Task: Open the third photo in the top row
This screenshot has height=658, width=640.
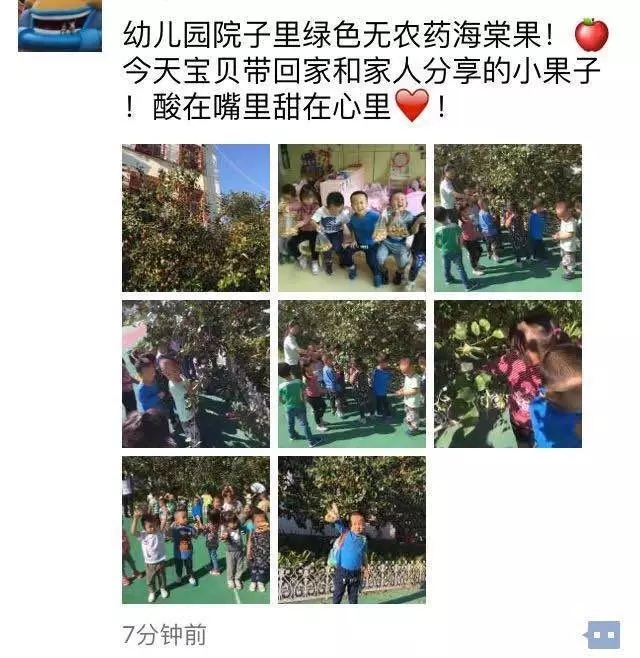Action: pyautogui.click(x=508, y=218)
